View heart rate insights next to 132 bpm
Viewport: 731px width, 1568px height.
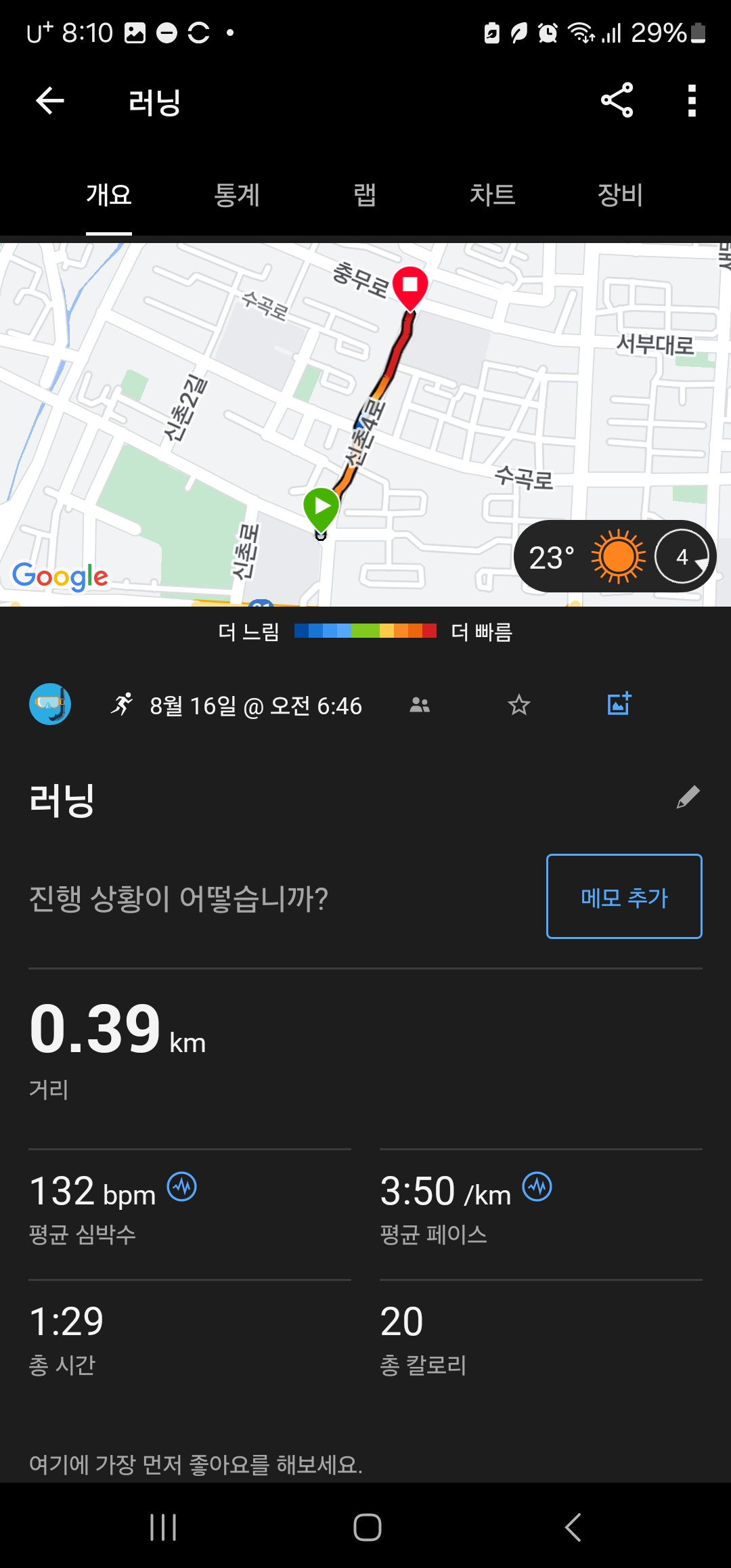click(x=182, y=1187)
